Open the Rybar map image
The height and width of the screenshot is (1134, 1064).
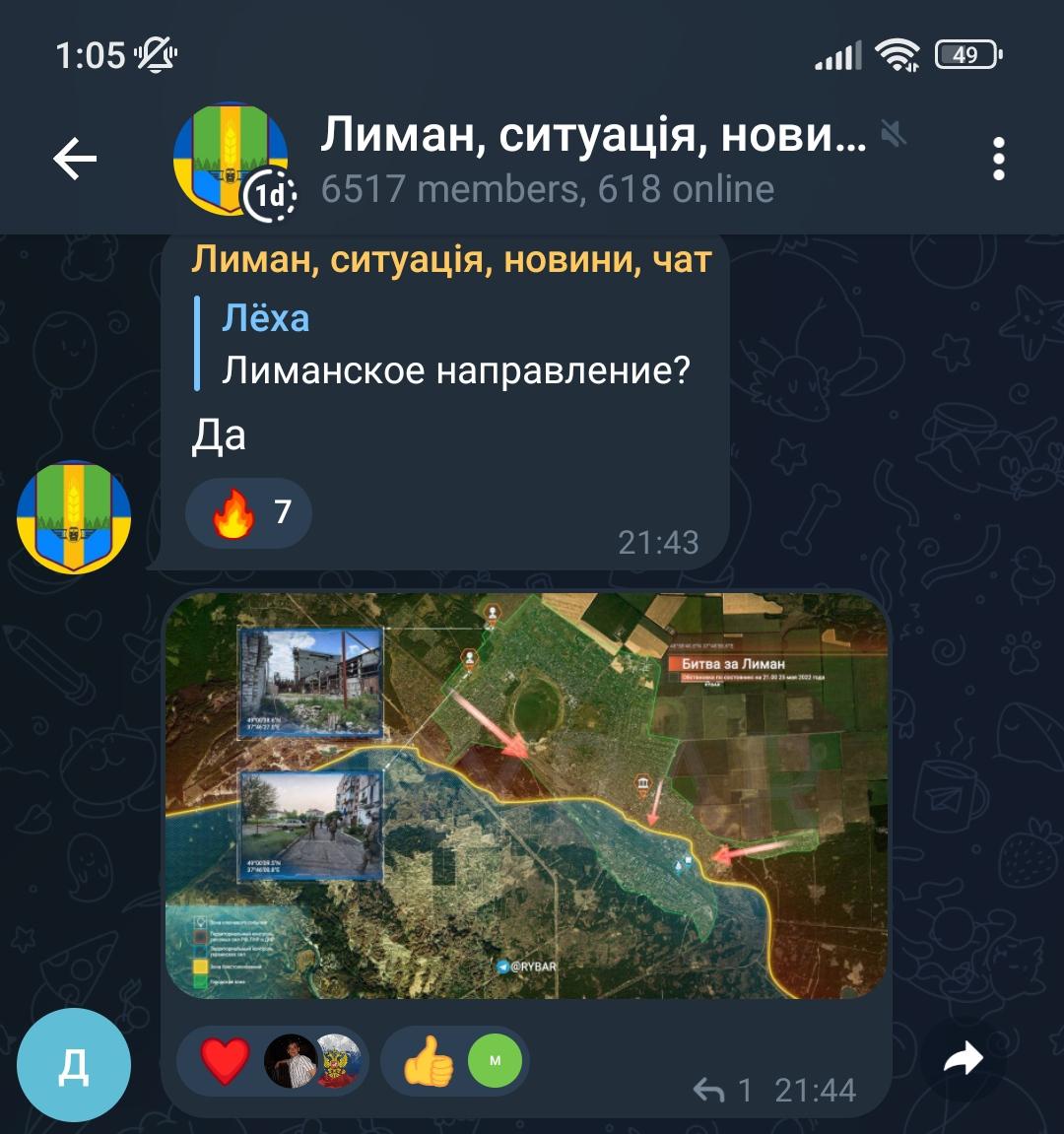526,794
